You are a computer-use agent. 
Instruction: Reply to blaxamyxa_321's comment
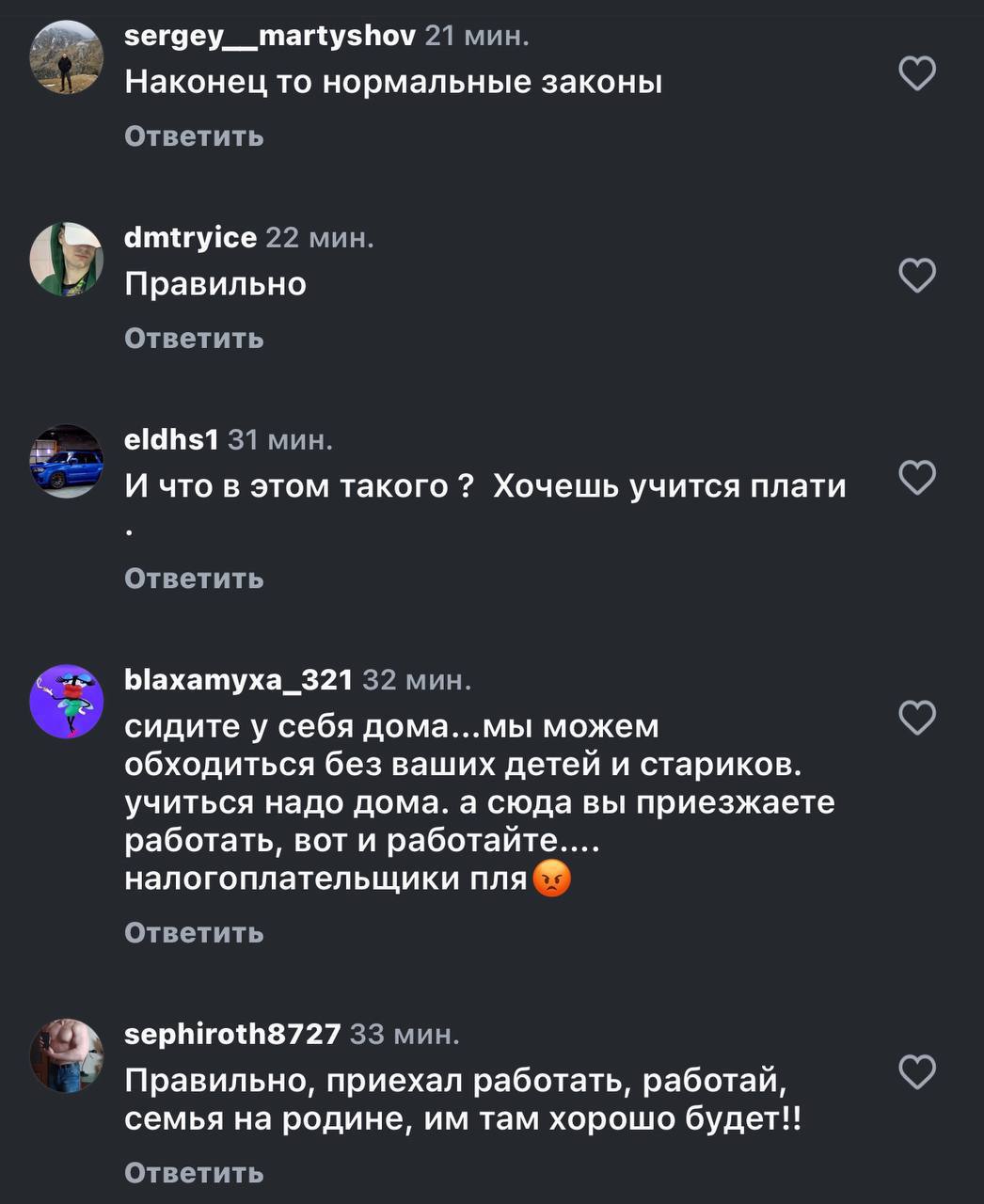tap(194, 933)
